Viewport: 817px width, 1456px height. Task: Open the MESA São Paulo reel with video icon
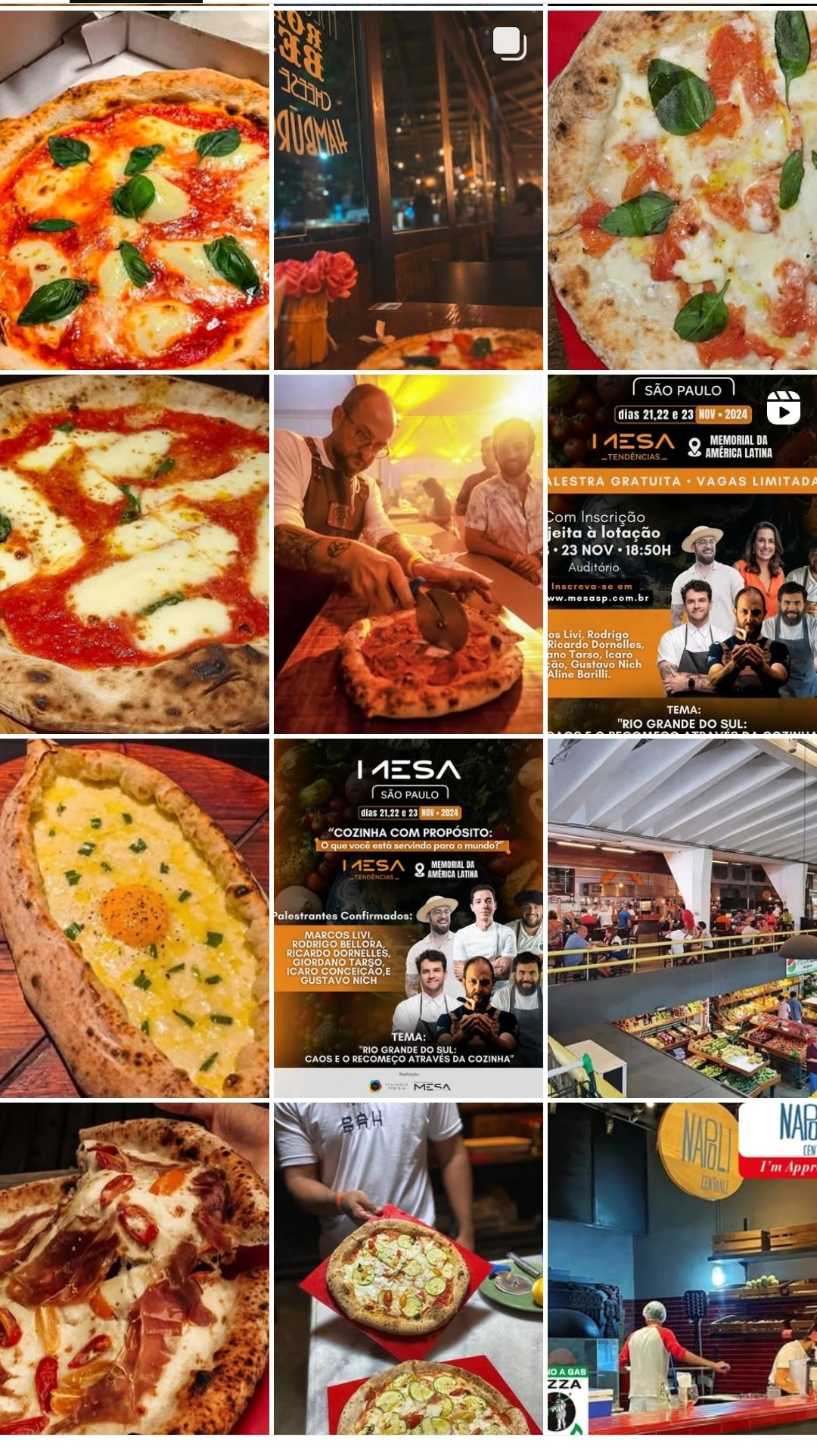682,554
